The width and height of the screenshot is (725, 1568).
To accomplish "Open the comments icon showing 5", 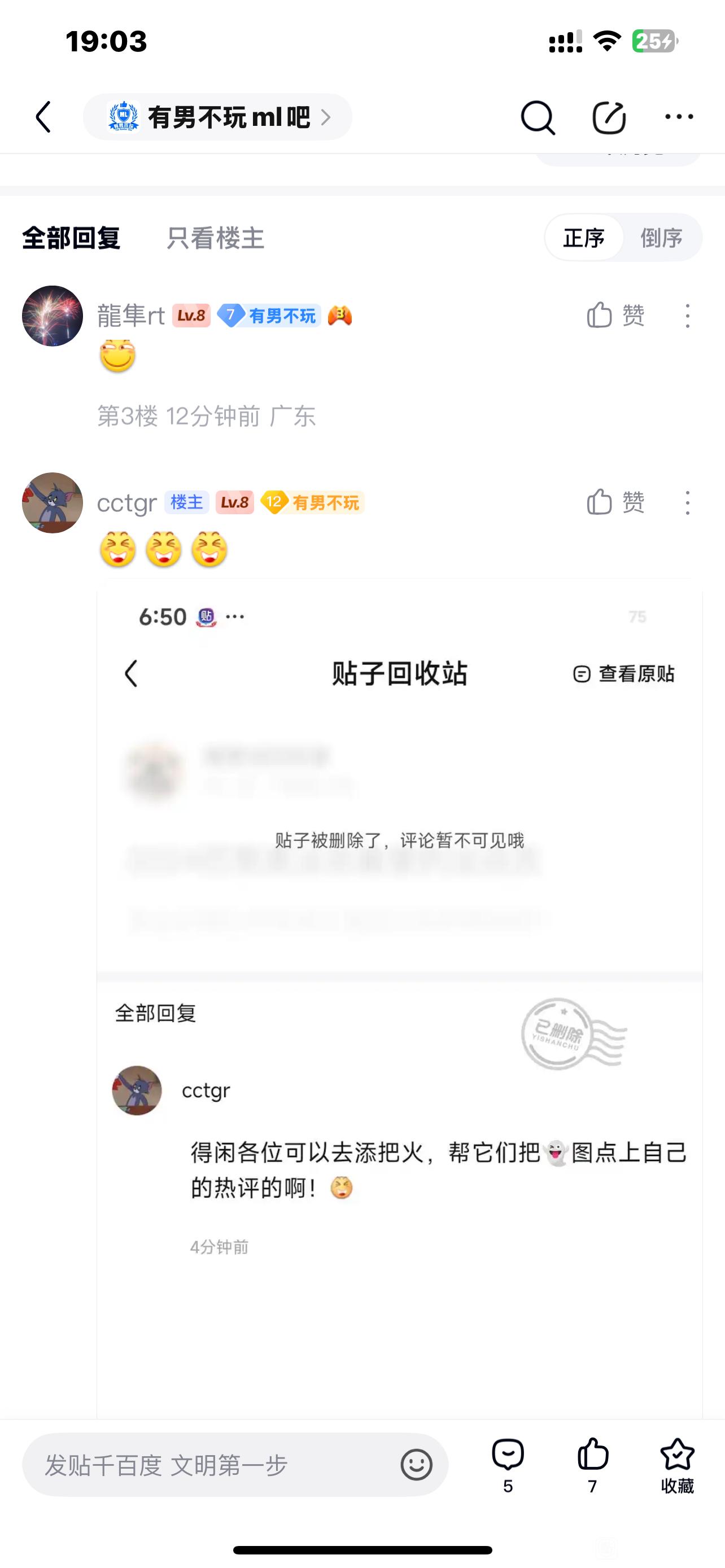I will coord(508,1464).
